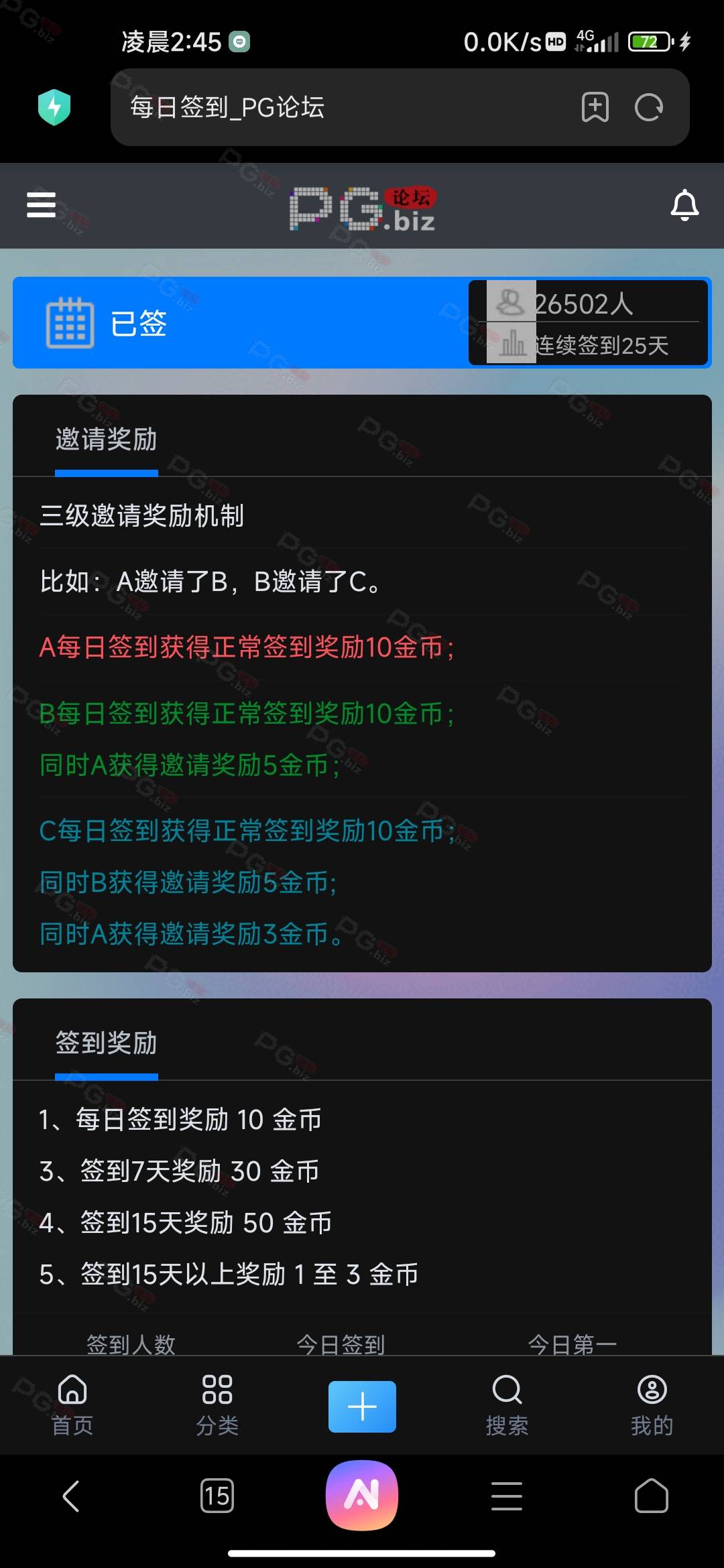724x1568 pixels.
Task: Open the 搜索 tab
Action: 507,1404
